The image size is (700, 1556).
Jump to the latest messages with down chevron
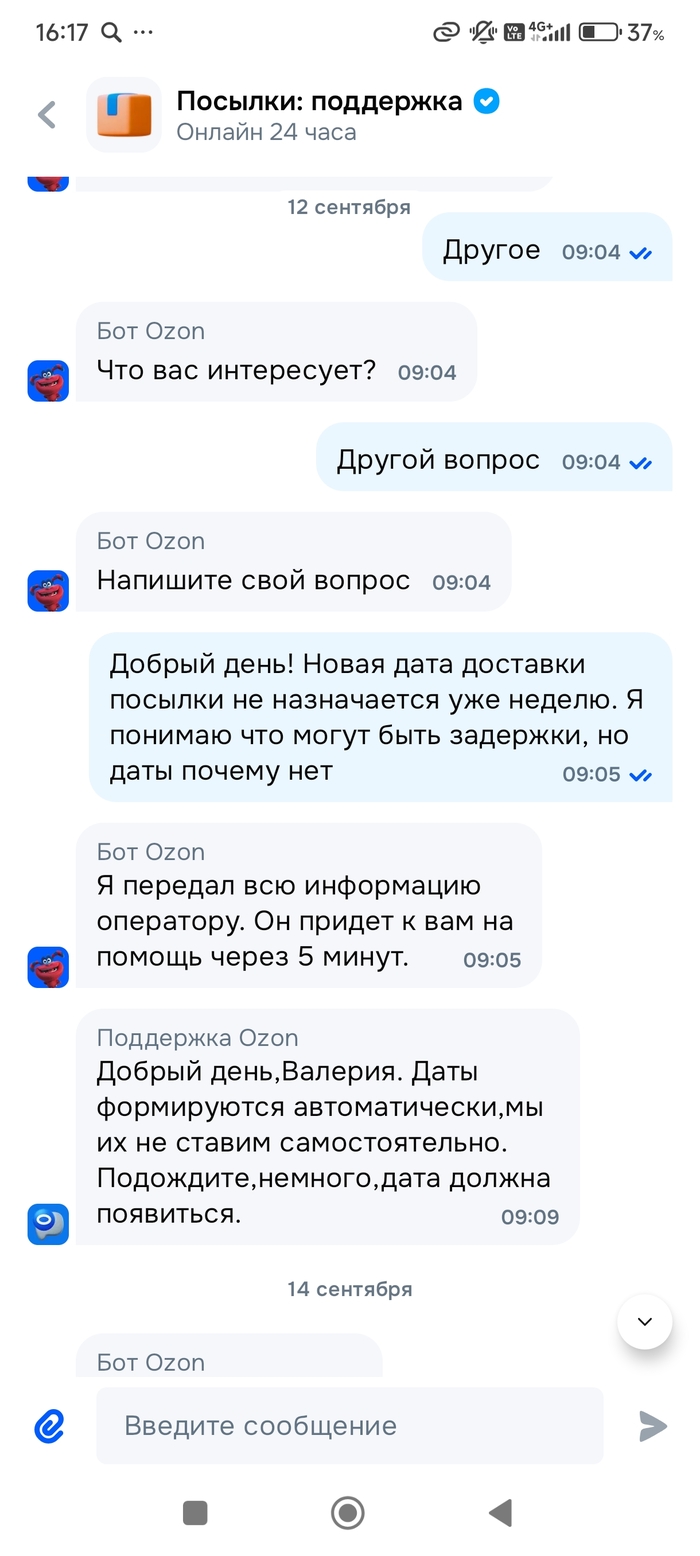click(x=645, y=1322)
